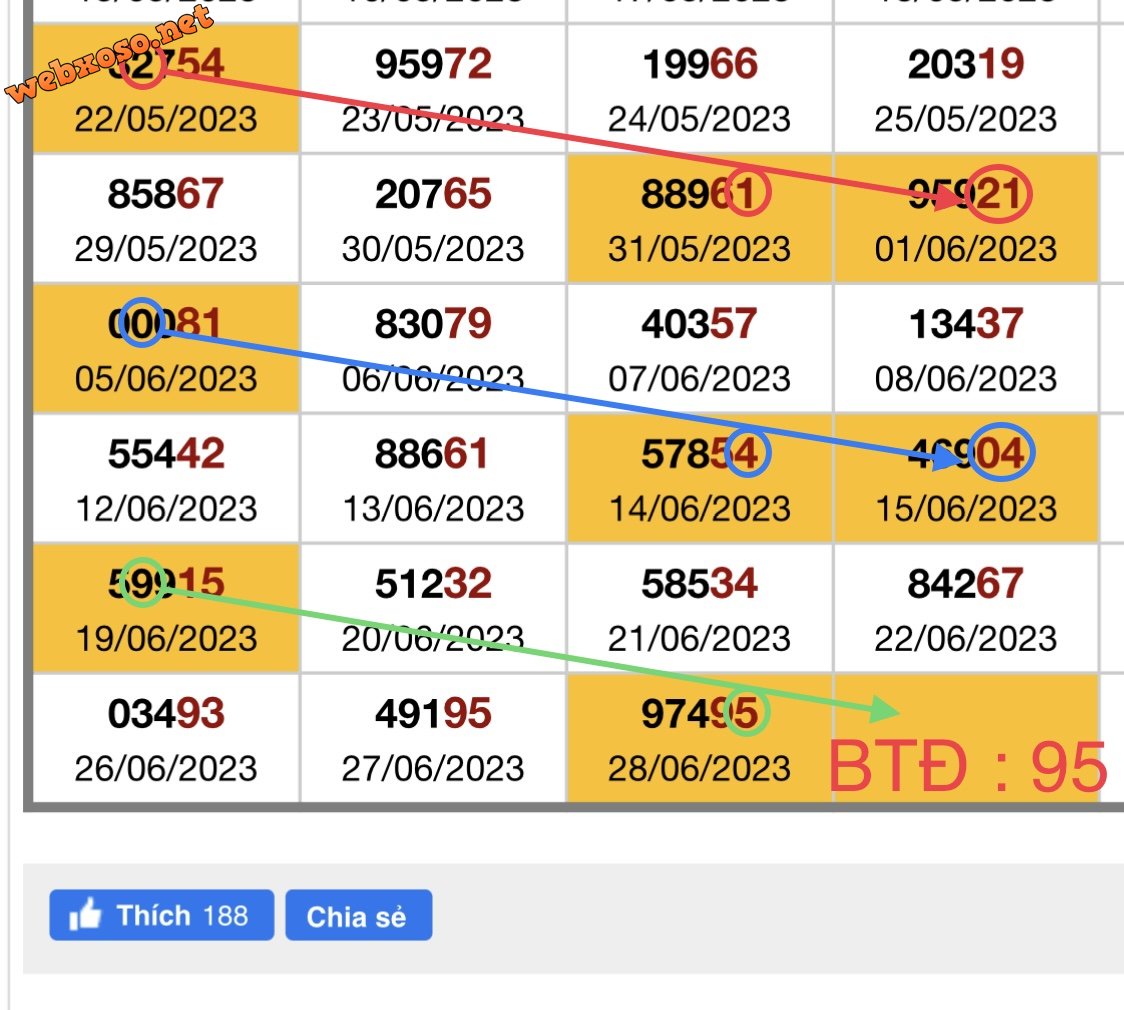Image resolution: width=1124 pixels, height=1010 pixels.
Task: Share the results via Chia sẻ
Action: pos(358,916)
